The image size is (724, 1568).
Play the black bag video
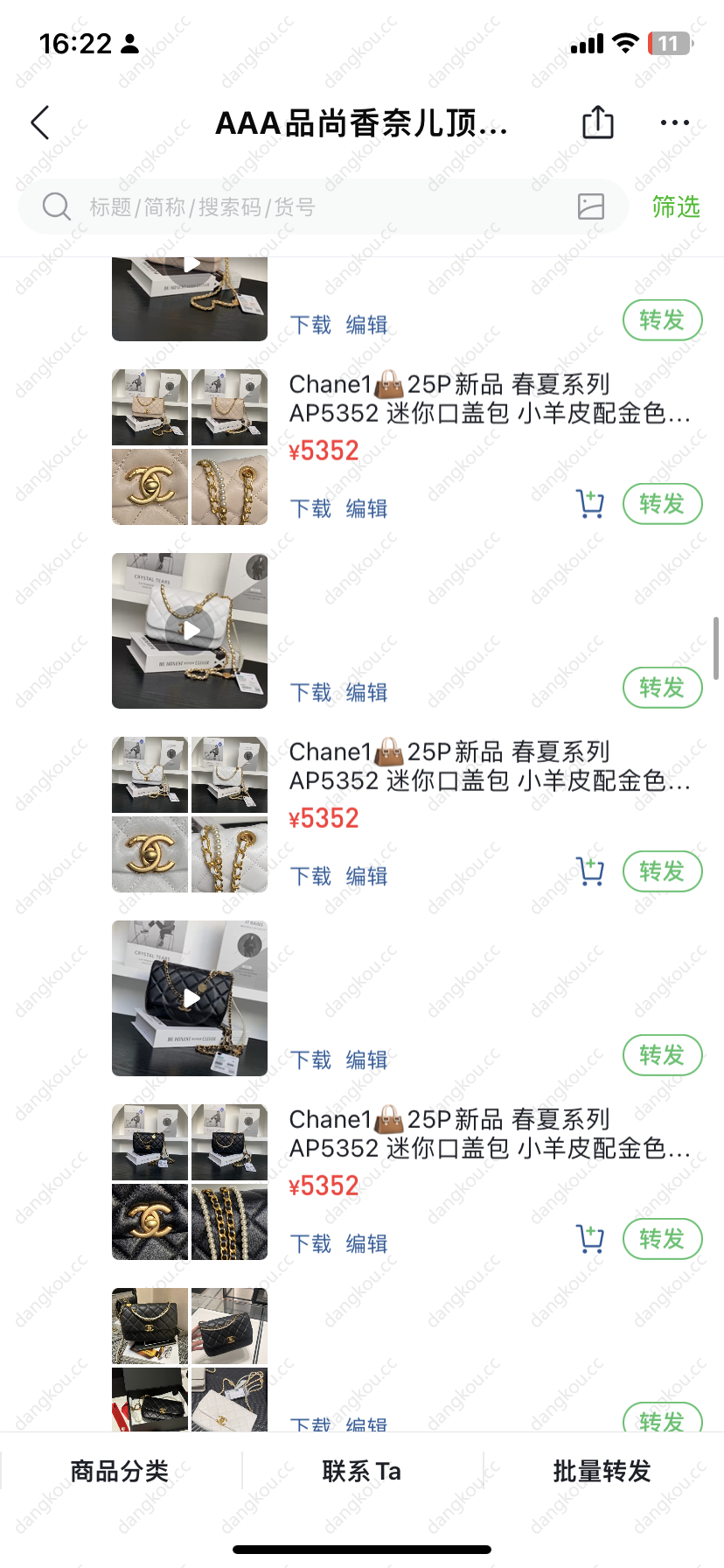[190, 998]
